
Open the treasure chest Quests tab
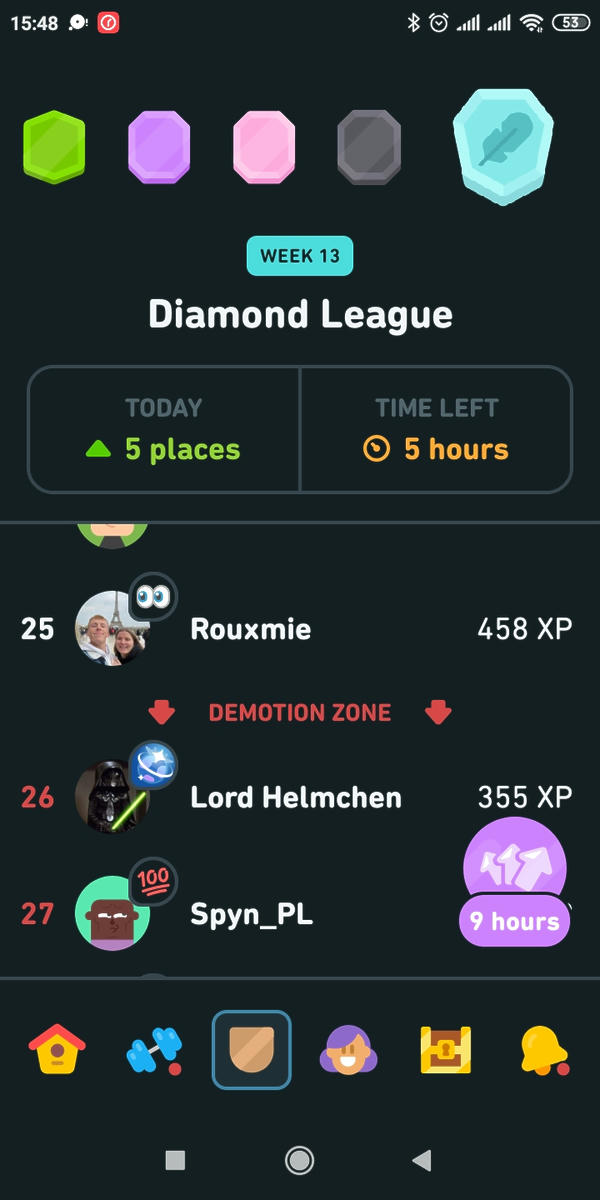tap(446, 1050)
